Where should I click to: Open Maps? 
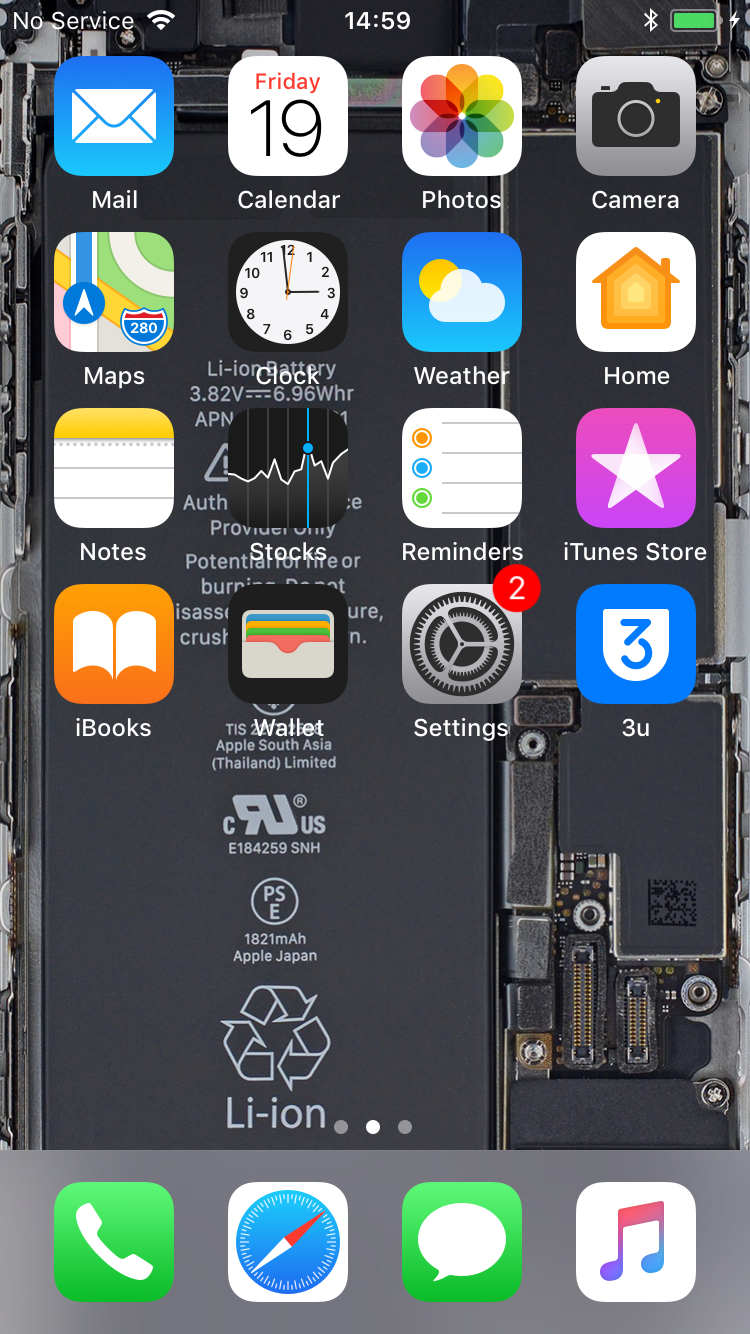coord(114,292)
